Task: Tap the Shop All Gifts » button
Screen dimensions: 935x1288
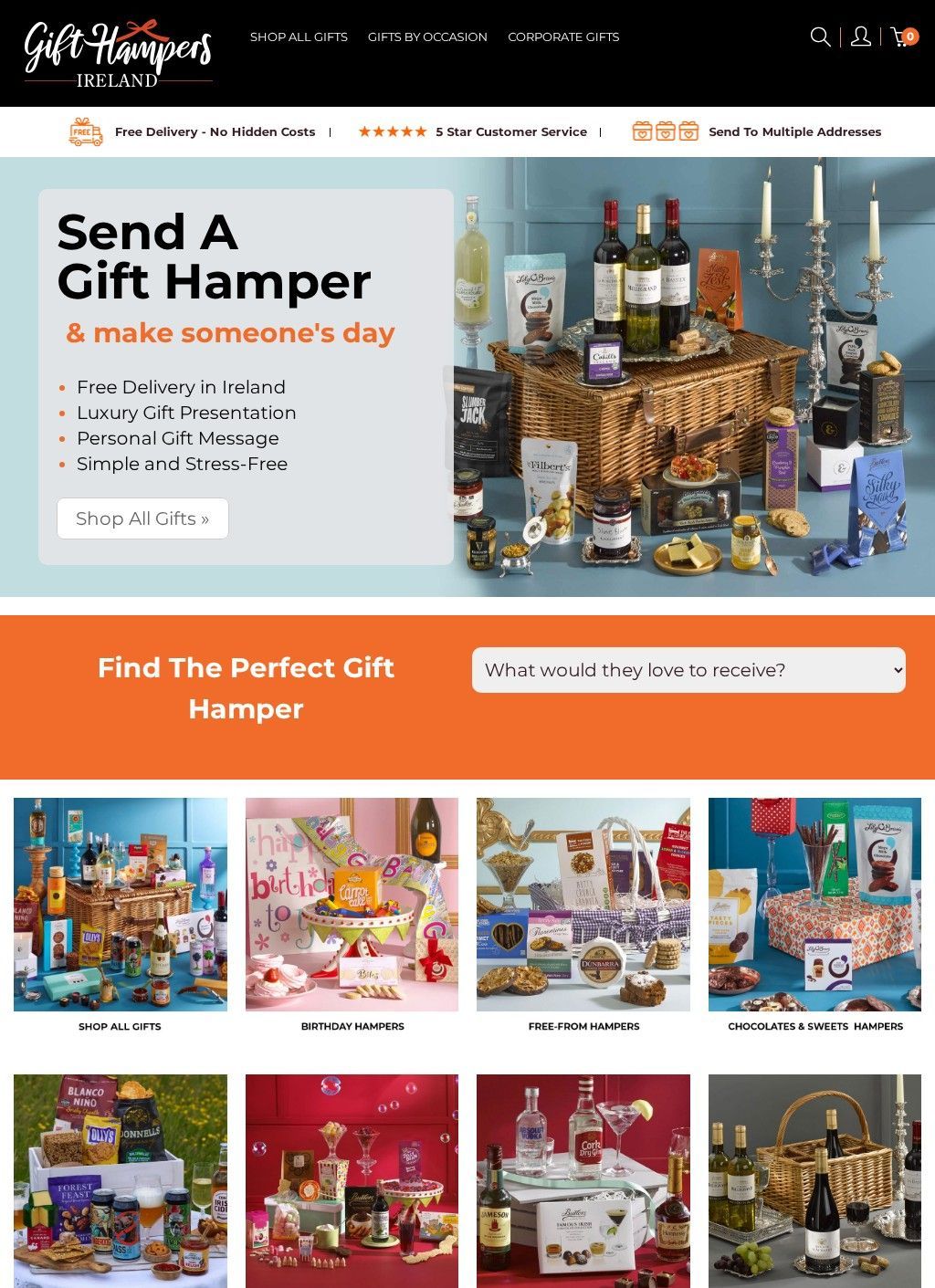Action: 142,518
